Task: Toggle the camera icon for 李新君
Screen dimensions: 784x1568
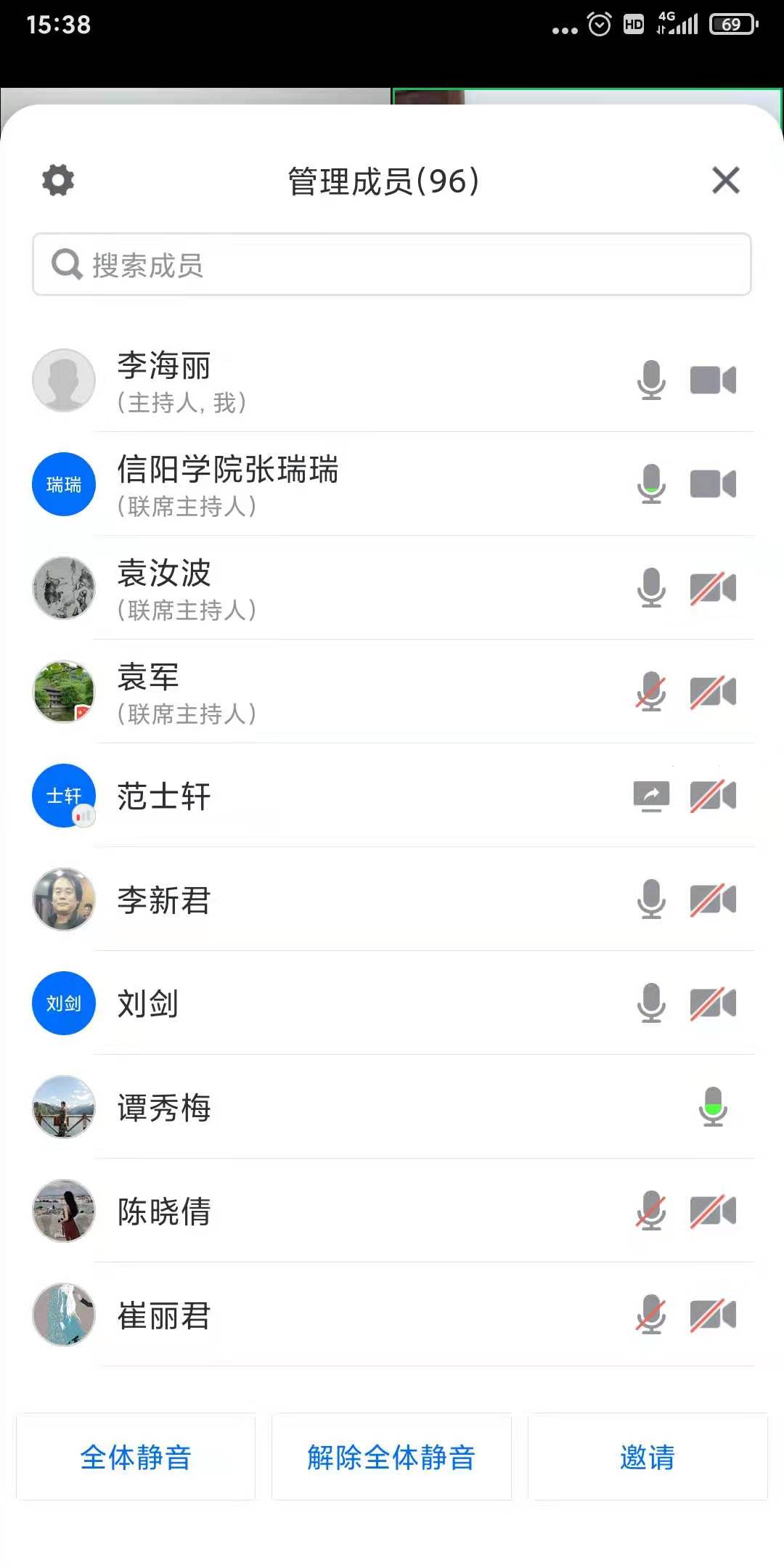Action: [713, 899]
